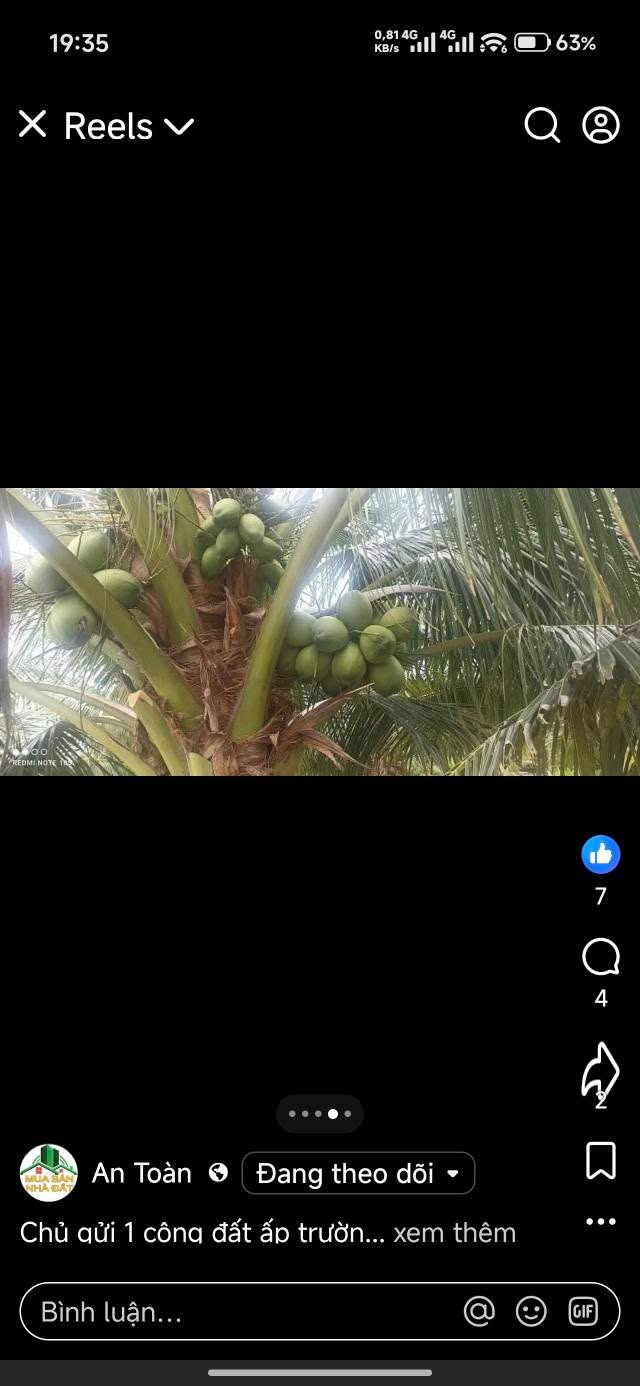Open the search icon
This screenshot has height=1386, width=640.
point(541,126)
